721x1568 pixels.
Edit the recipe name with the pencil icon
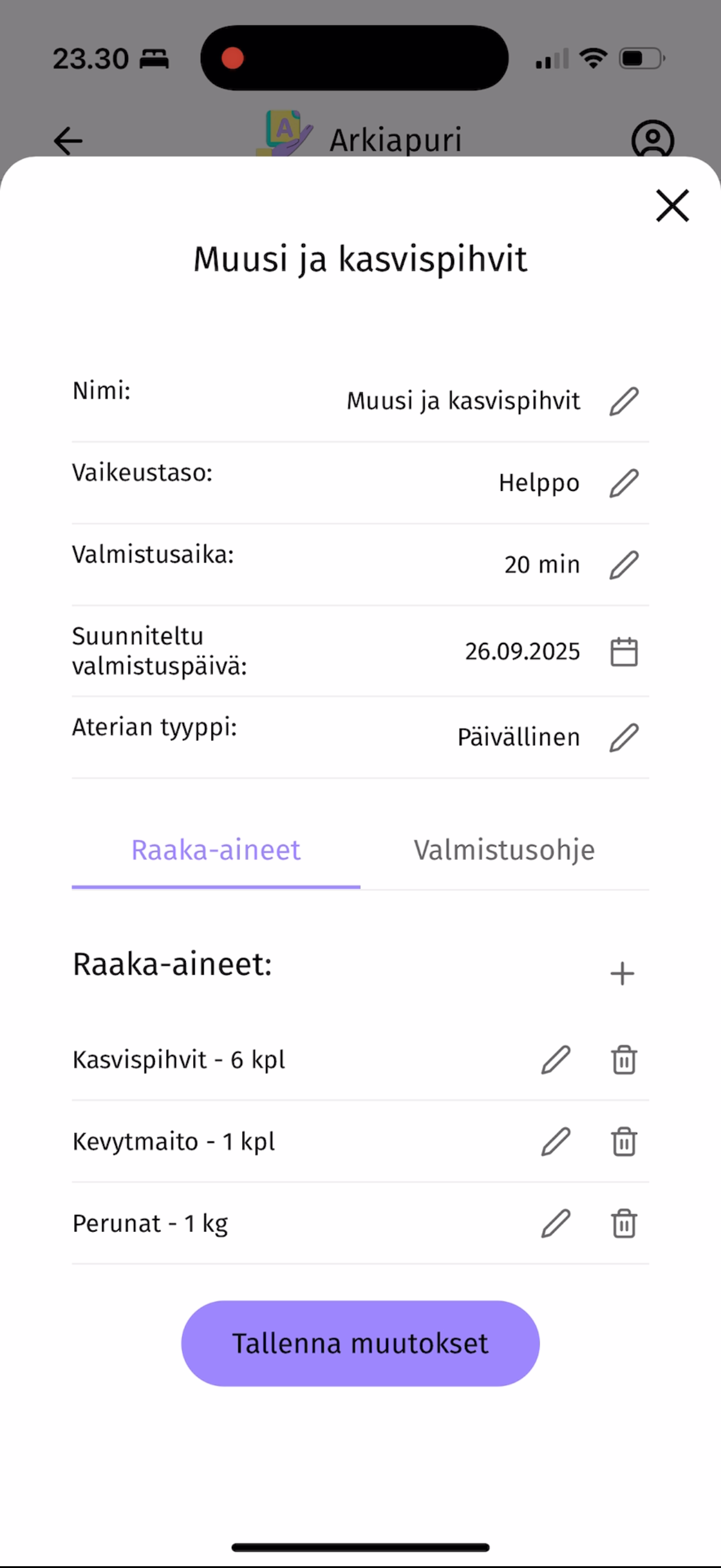pos(624,401)
